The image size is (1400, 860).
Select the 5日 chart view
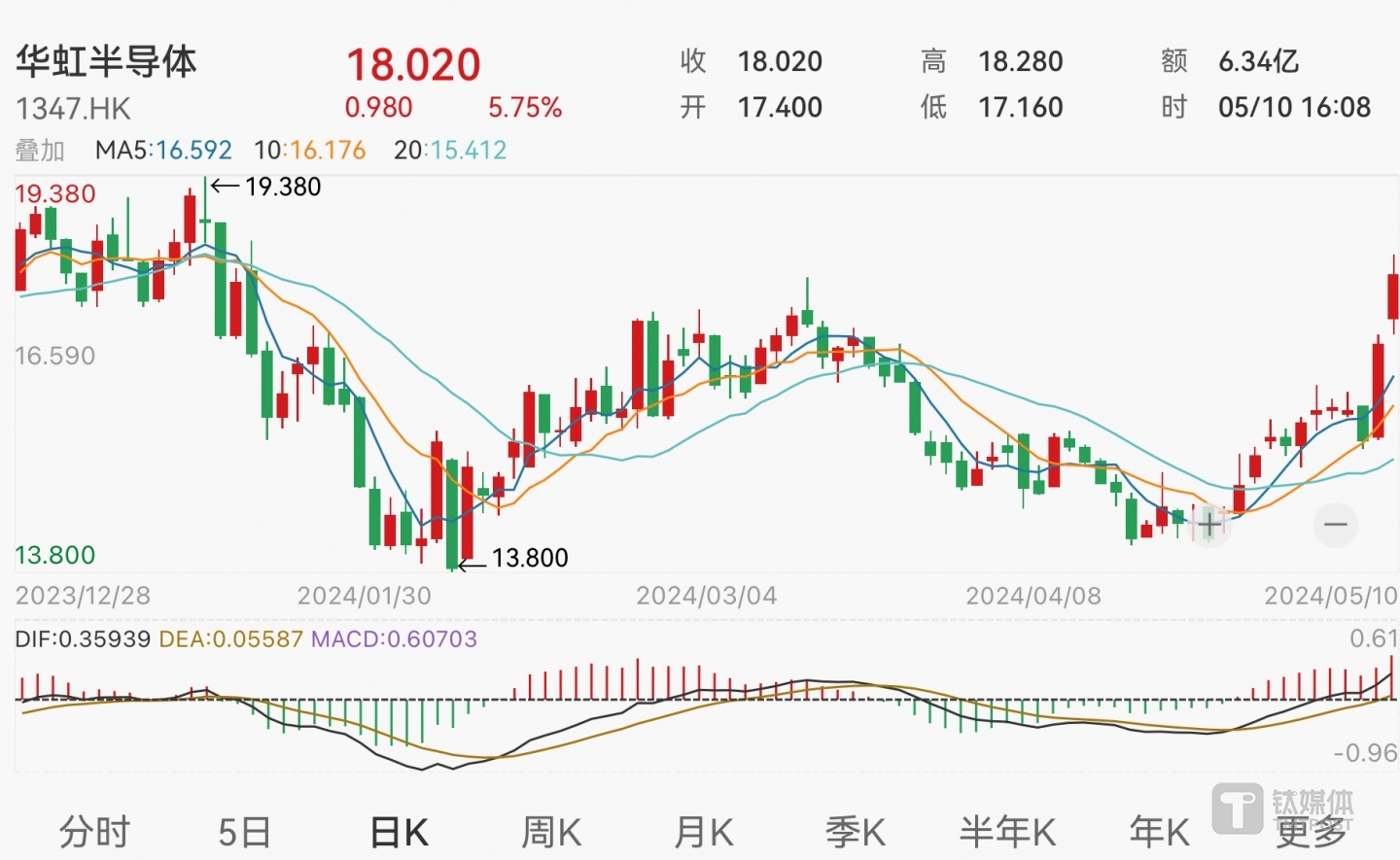[x=244, y=832]
